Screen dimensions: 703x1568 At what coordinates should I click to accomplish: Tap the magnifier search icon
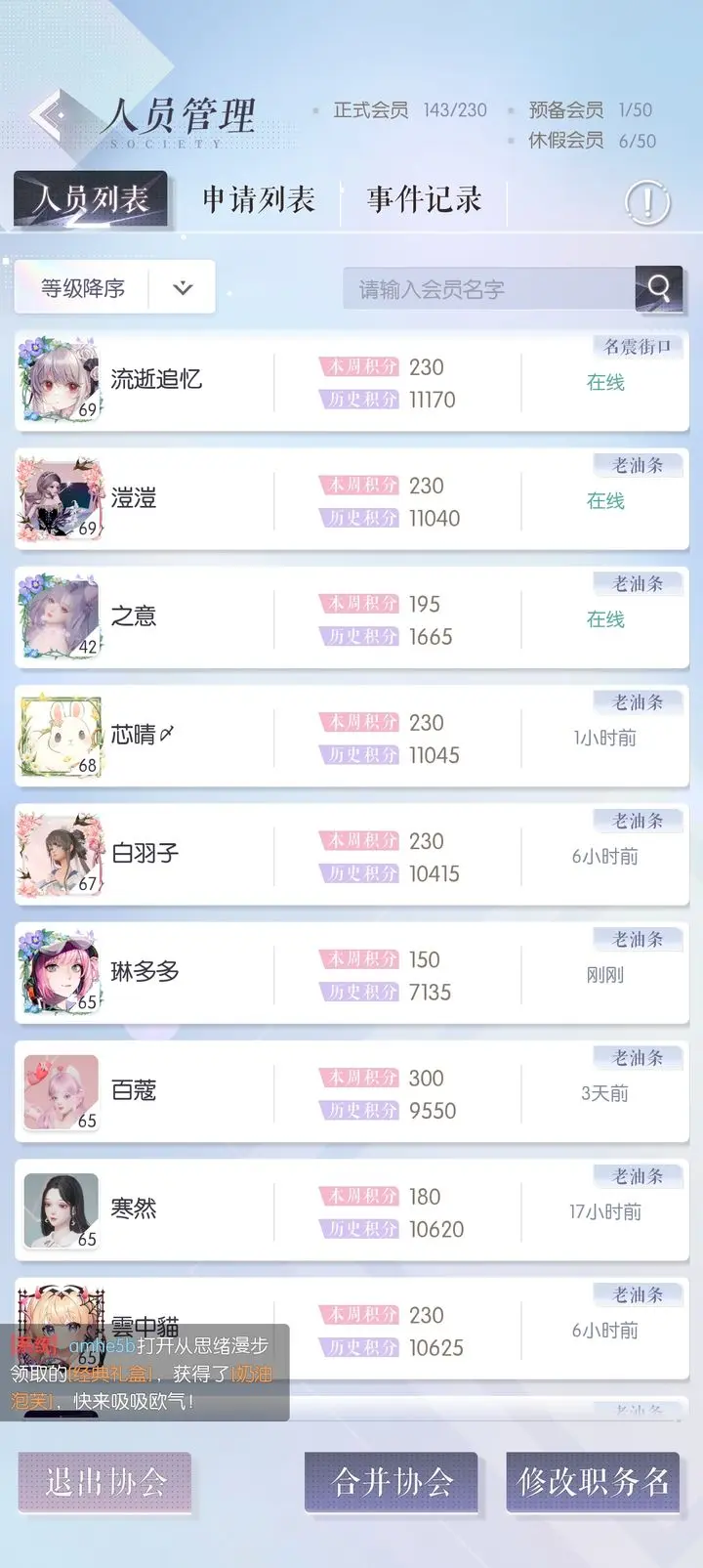coord(659,288)
